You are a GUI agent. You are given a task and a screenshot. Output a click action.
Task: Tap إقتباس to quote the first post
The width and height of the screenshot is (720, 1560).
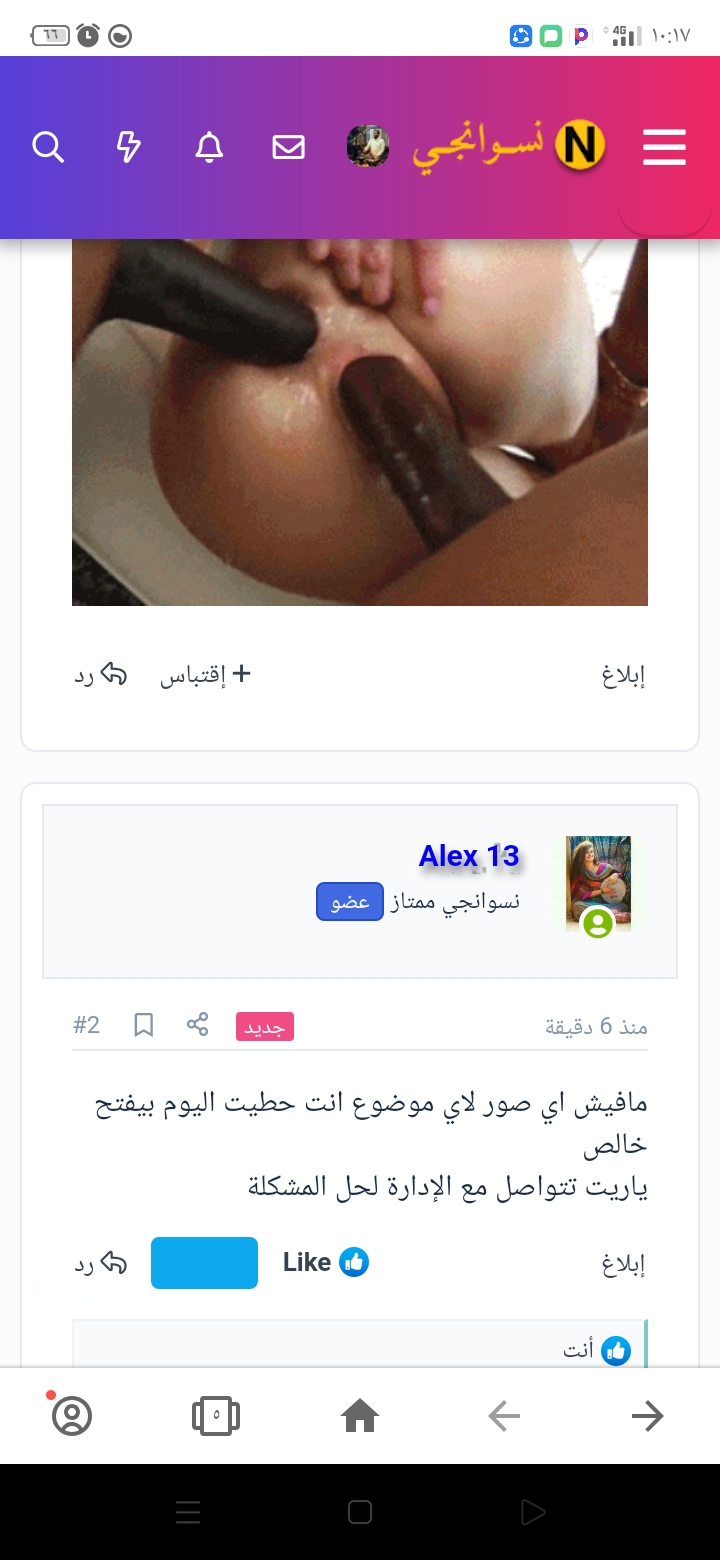(206, 676)
